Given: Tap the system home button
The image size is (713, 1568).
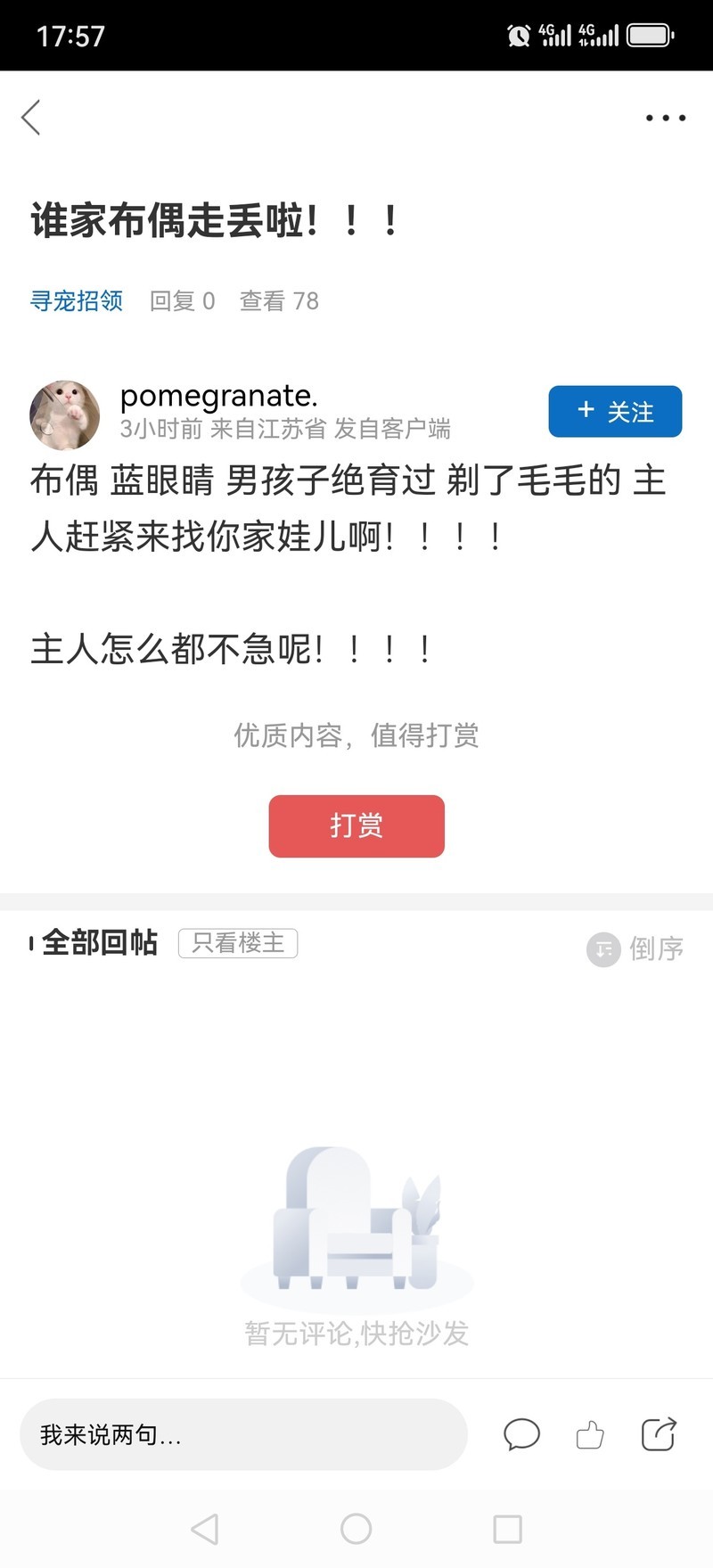Looking at the screenshot, I should pos(356,1529).
